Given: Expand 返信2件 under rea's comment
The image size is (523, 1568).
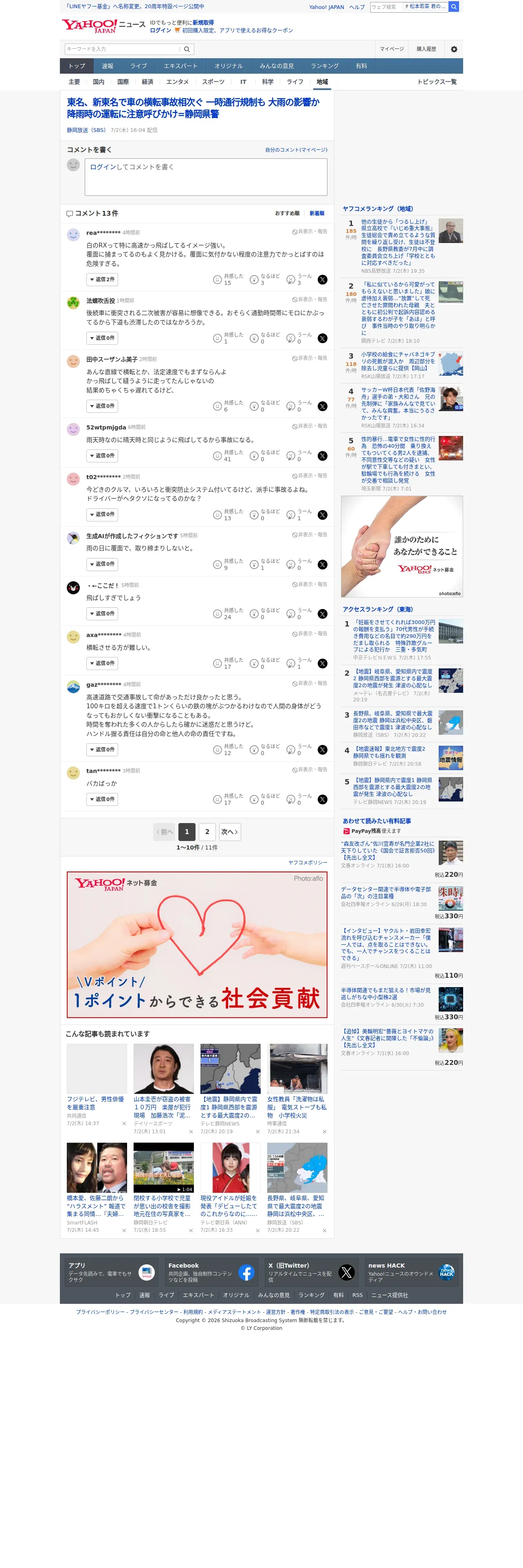Looking at the screenshot, I should 102,279.
